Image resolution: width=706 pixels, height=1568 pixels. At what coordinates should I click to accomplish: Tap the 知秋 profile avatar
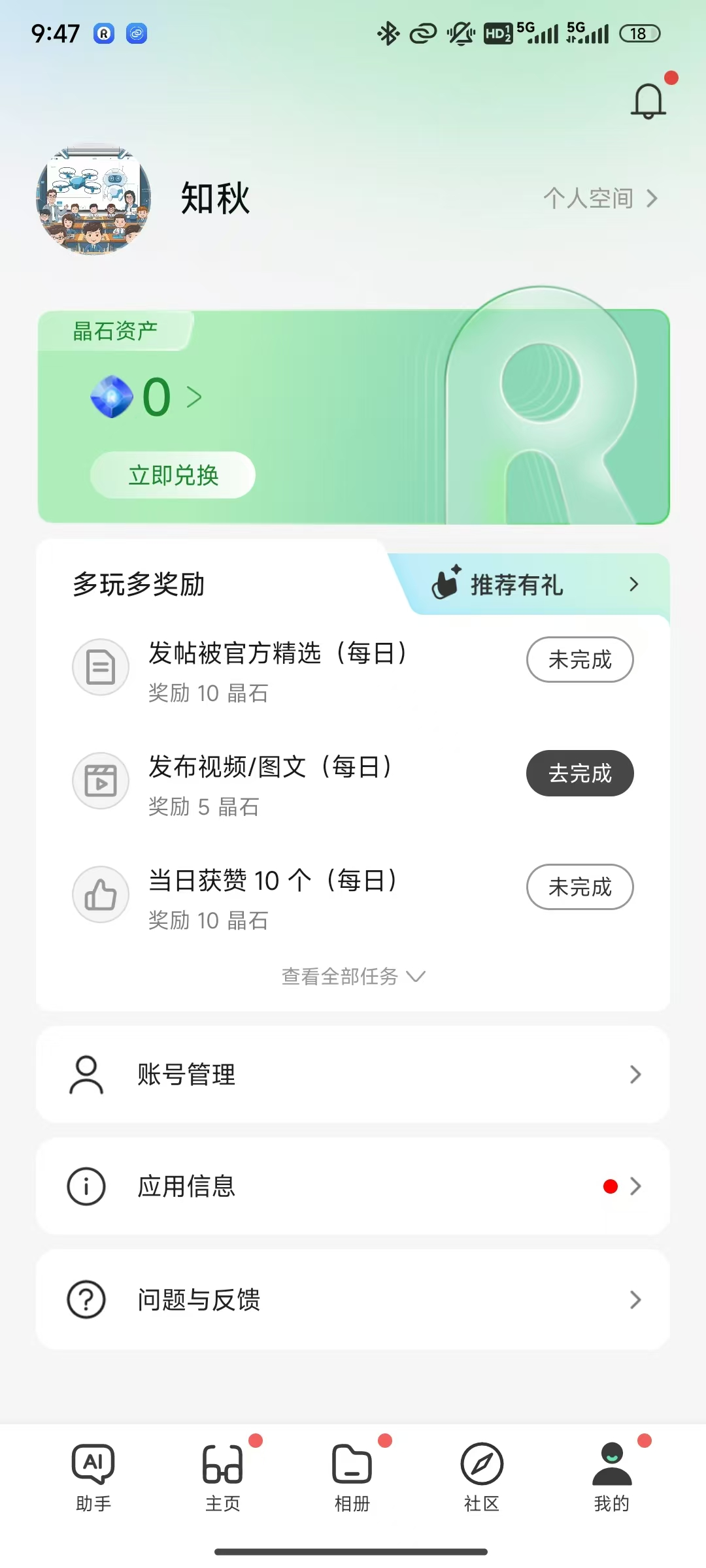click(93, 199)
